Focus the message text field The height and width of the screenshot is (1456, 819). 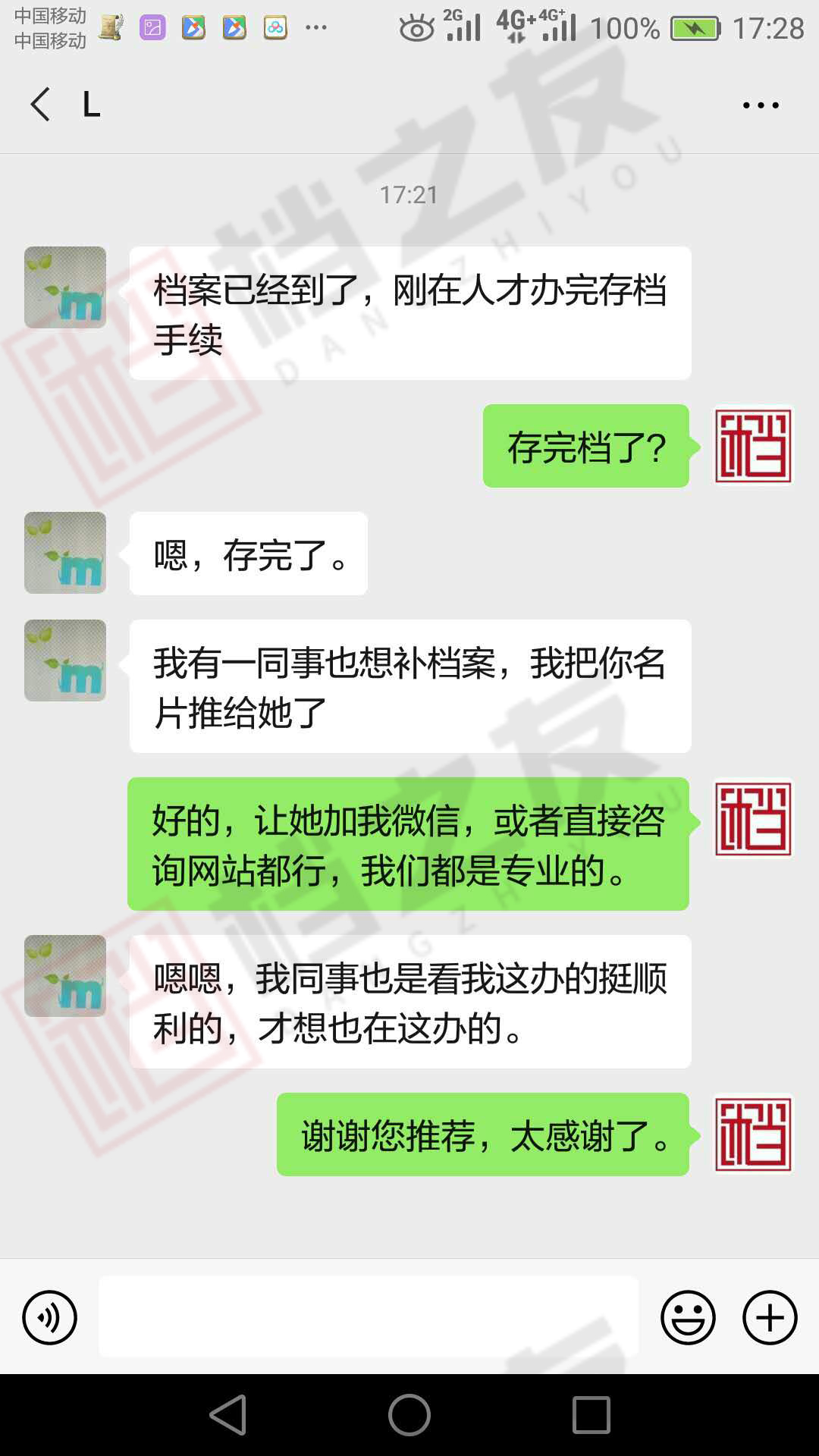[369, 1316]
